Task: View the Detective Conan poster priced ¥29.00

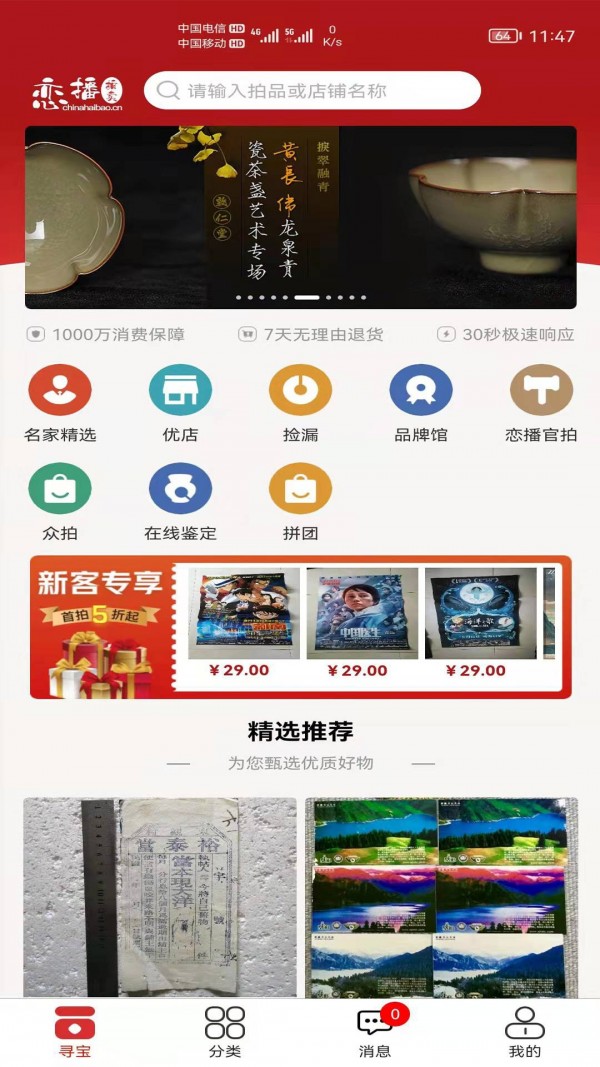Action: tap(243, 625)
